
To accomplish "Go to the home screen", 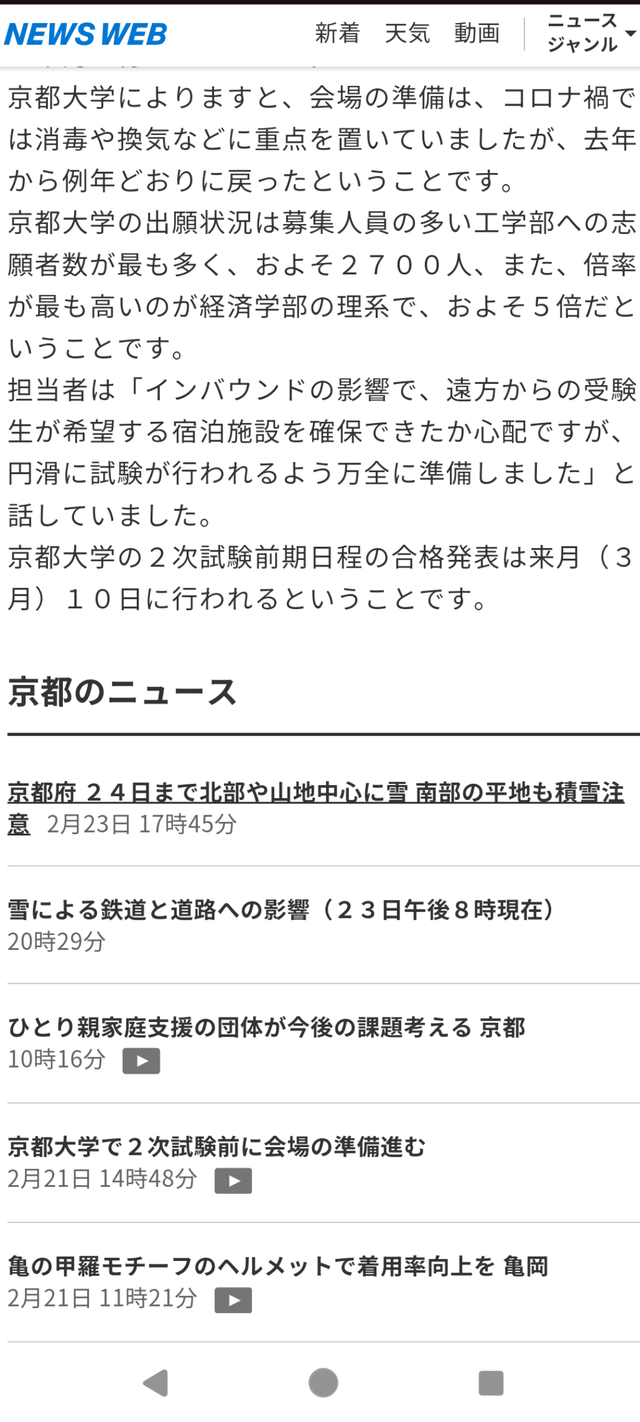I will (322, 1383).
